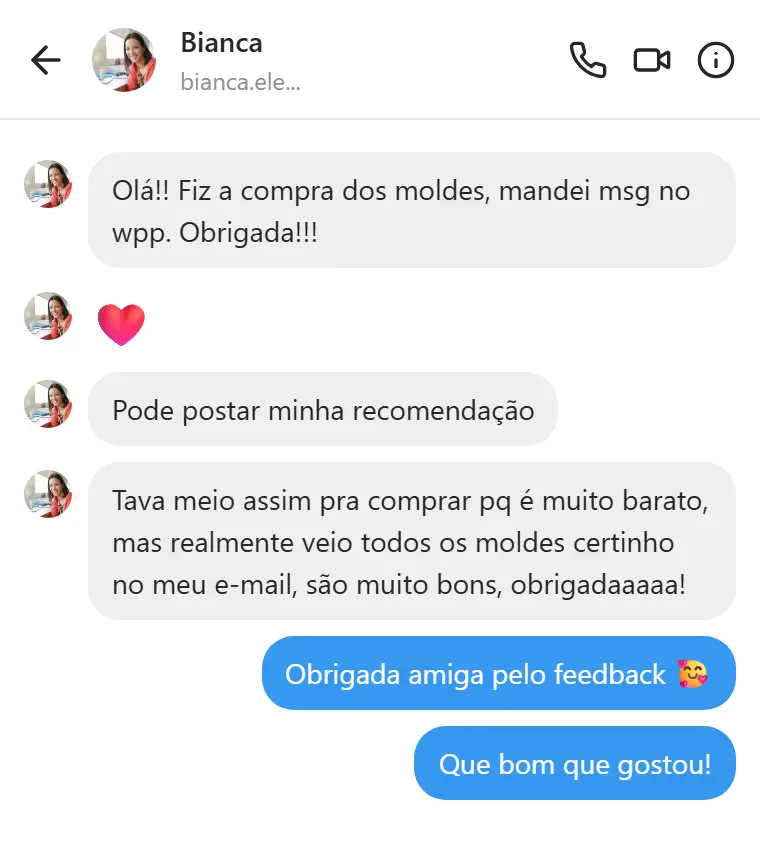Click the avatar next to the heart sticker

coord(48,317)
